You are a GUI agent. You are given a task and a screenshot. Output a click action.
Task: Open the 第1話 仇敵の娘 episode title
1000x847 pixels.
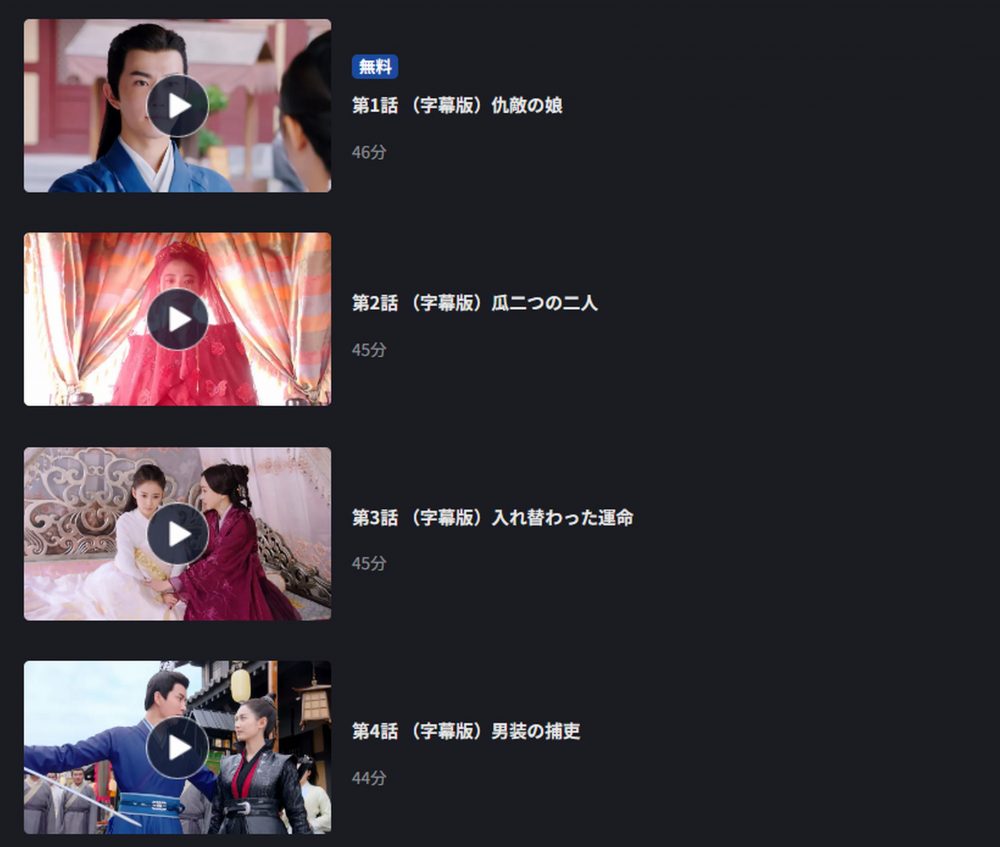457,106
